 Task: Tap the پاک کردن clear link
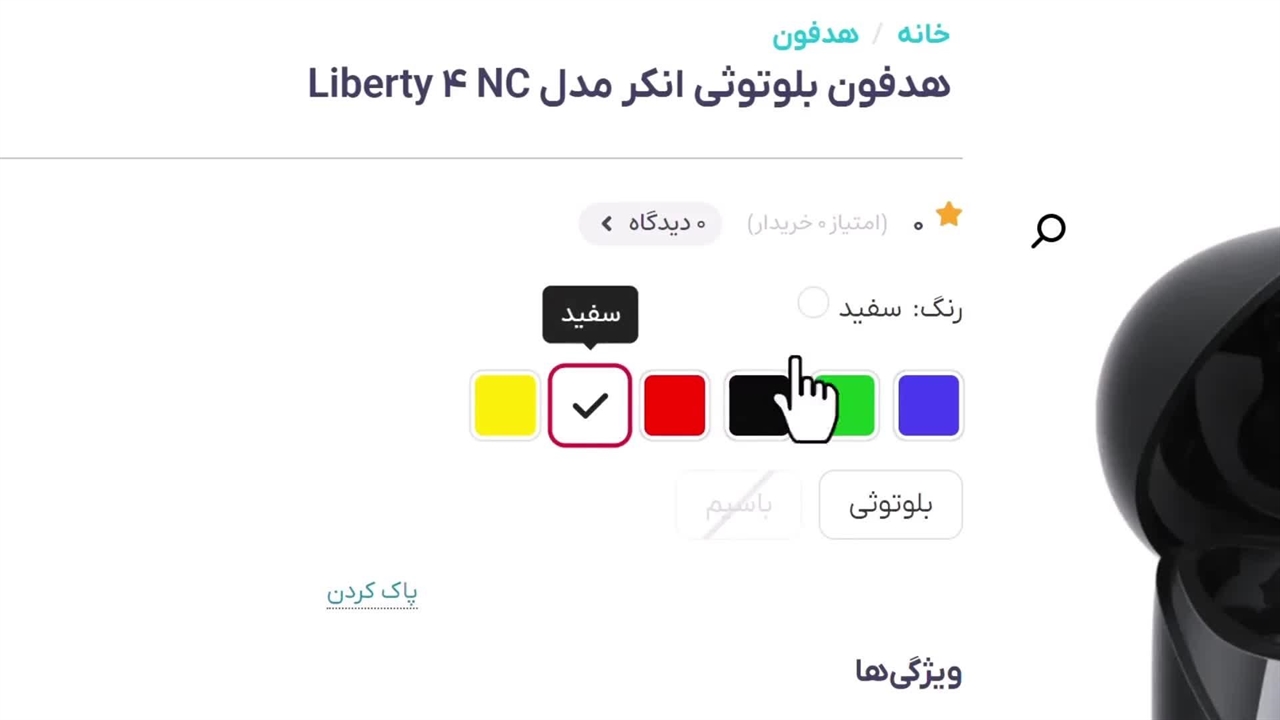372,592
